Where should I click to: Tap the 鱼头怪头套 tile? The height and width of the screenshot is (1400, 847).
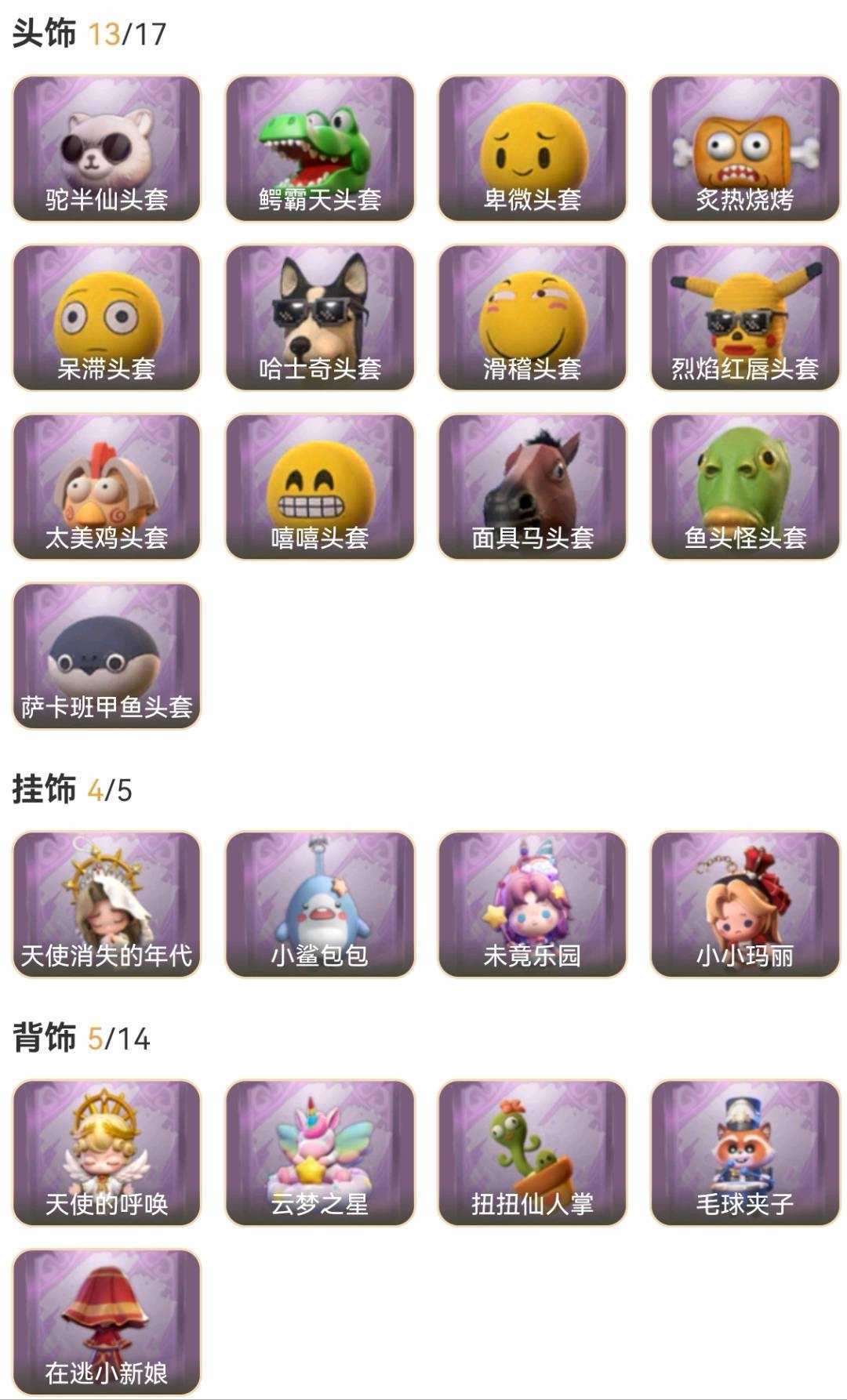tap(745, 487)
